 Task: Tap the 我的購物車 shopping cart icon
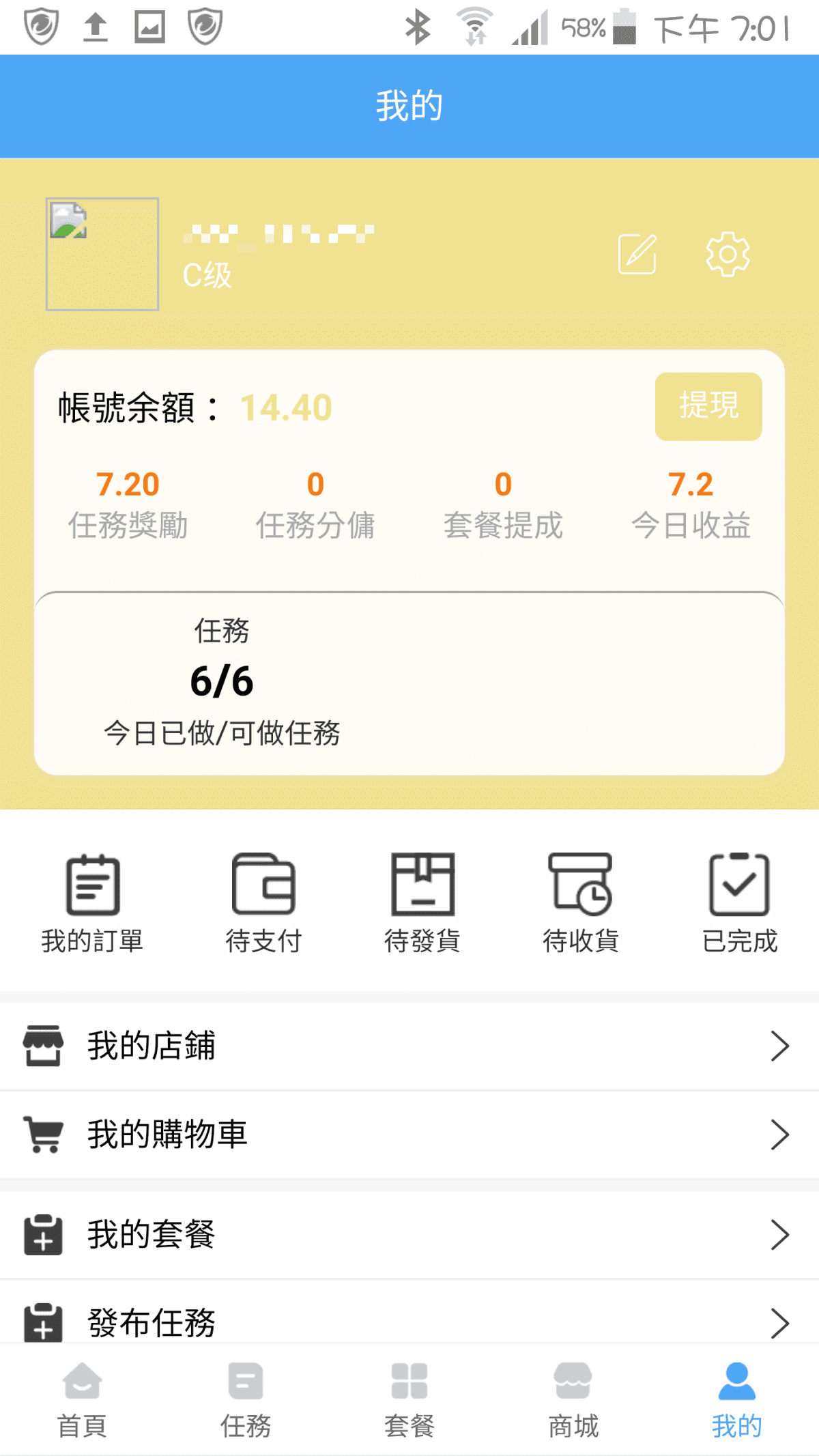(x=42, y=1133)
